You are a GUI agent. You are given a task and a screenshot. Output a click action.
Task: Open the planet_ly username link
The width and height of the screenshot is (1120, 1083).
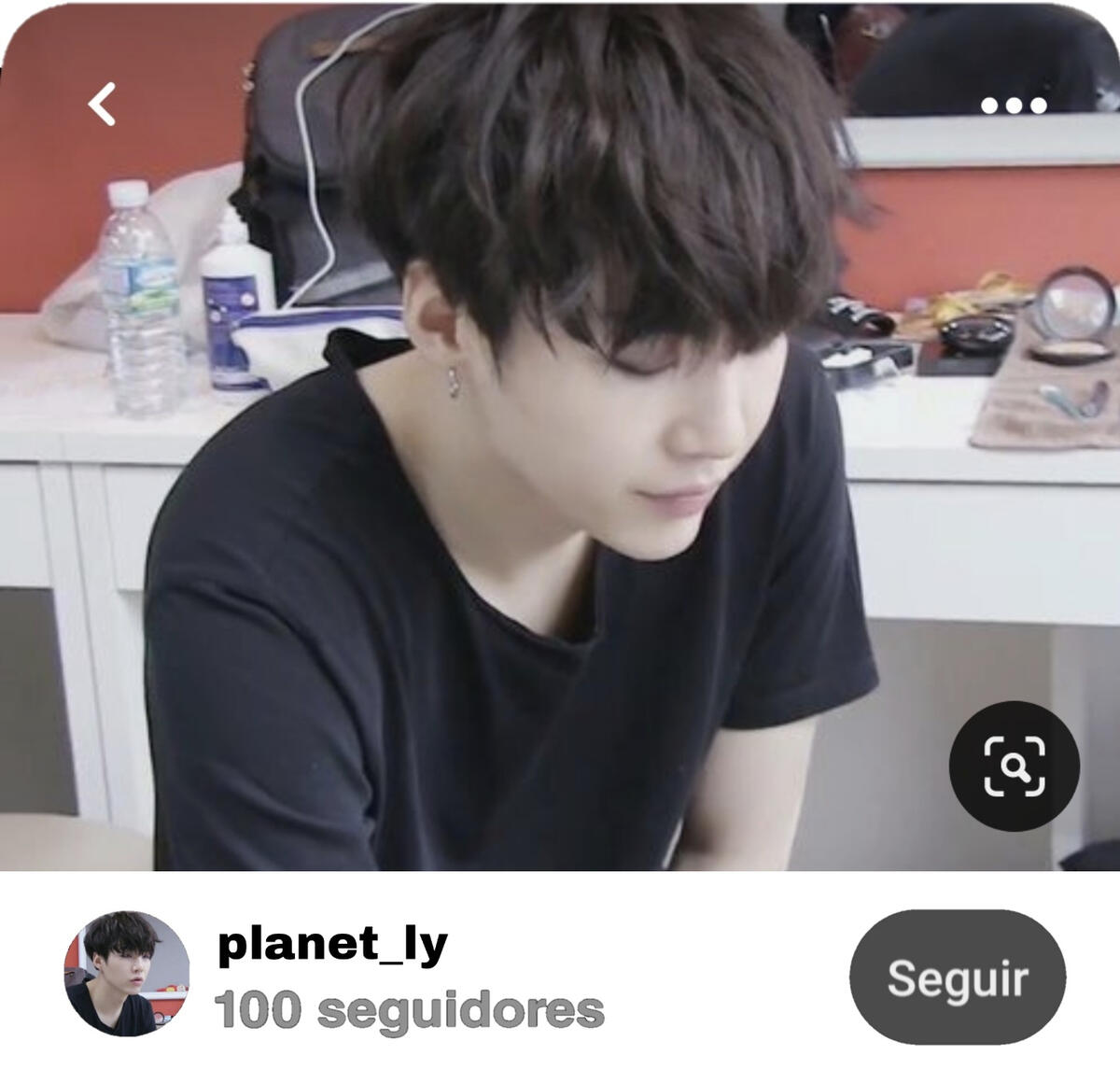coord(332,944)
